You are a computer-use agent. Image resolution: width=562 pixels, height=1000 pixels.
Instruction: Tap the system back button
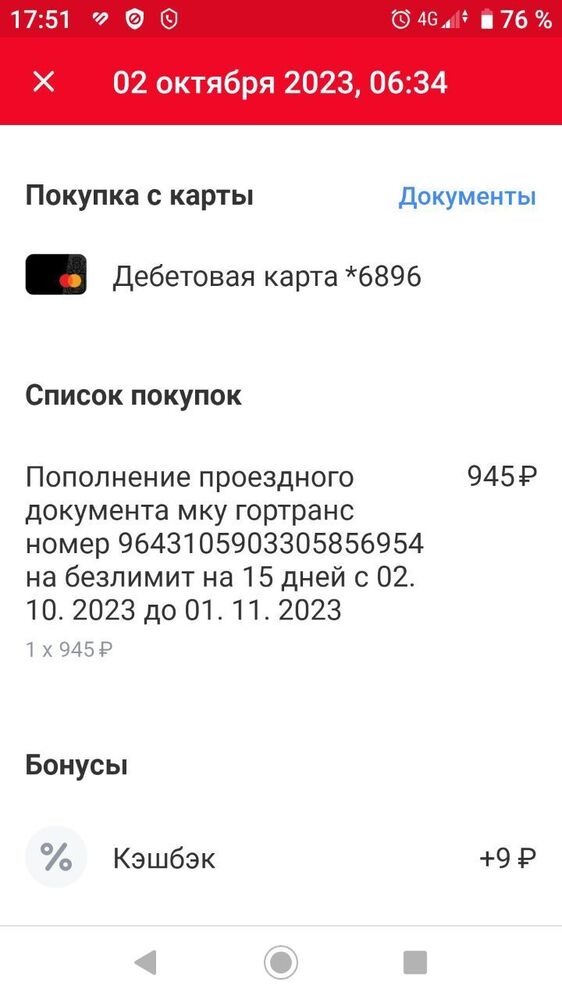tap(146, 962)
